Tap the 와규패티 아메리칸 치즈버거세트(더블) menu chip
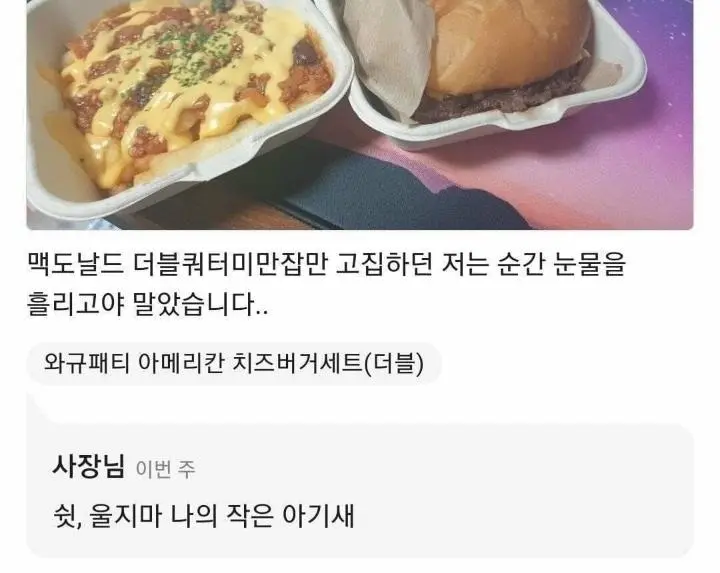The width and height of the screenshot is (720, 573). 233,363
